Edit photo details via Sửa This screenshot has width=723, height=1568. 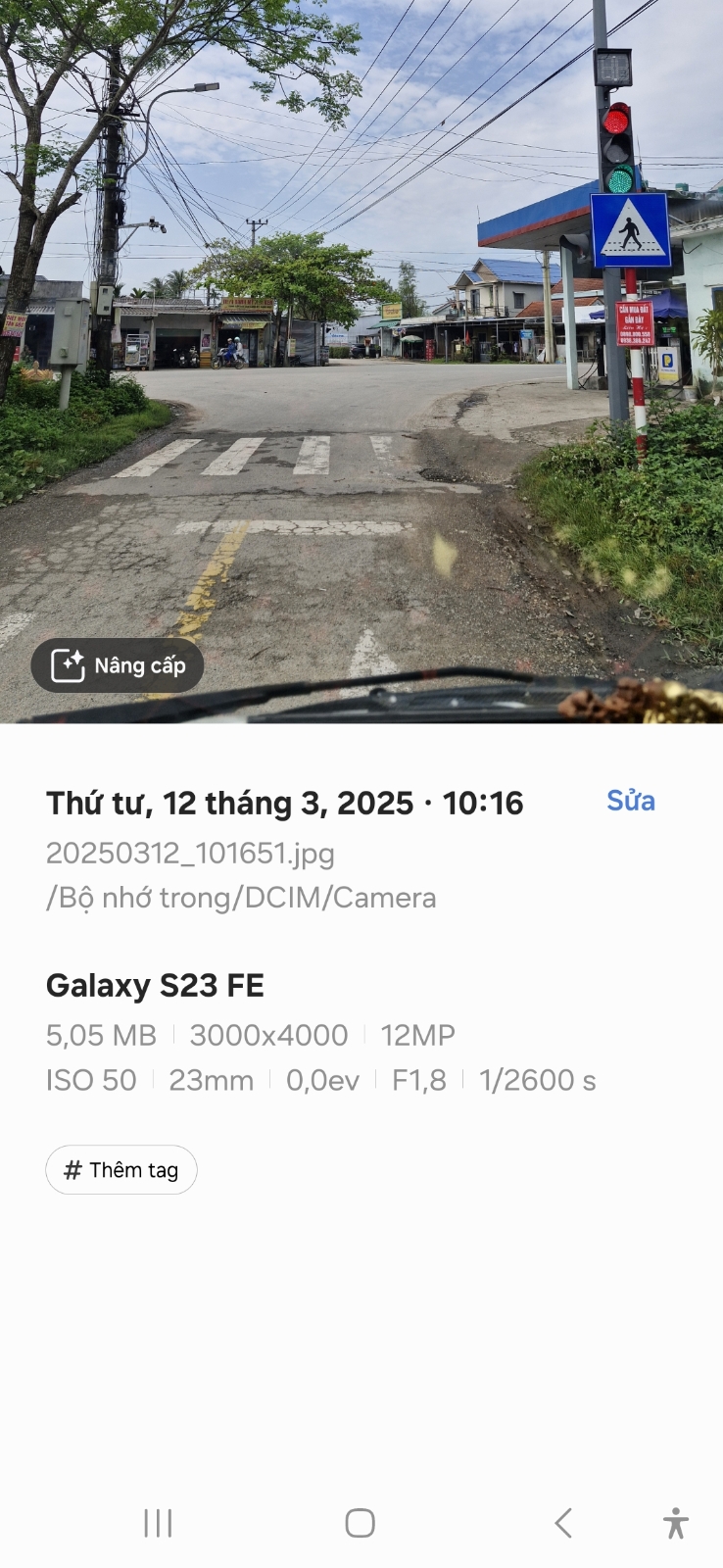pyautogui.click(x=630, y=801)
